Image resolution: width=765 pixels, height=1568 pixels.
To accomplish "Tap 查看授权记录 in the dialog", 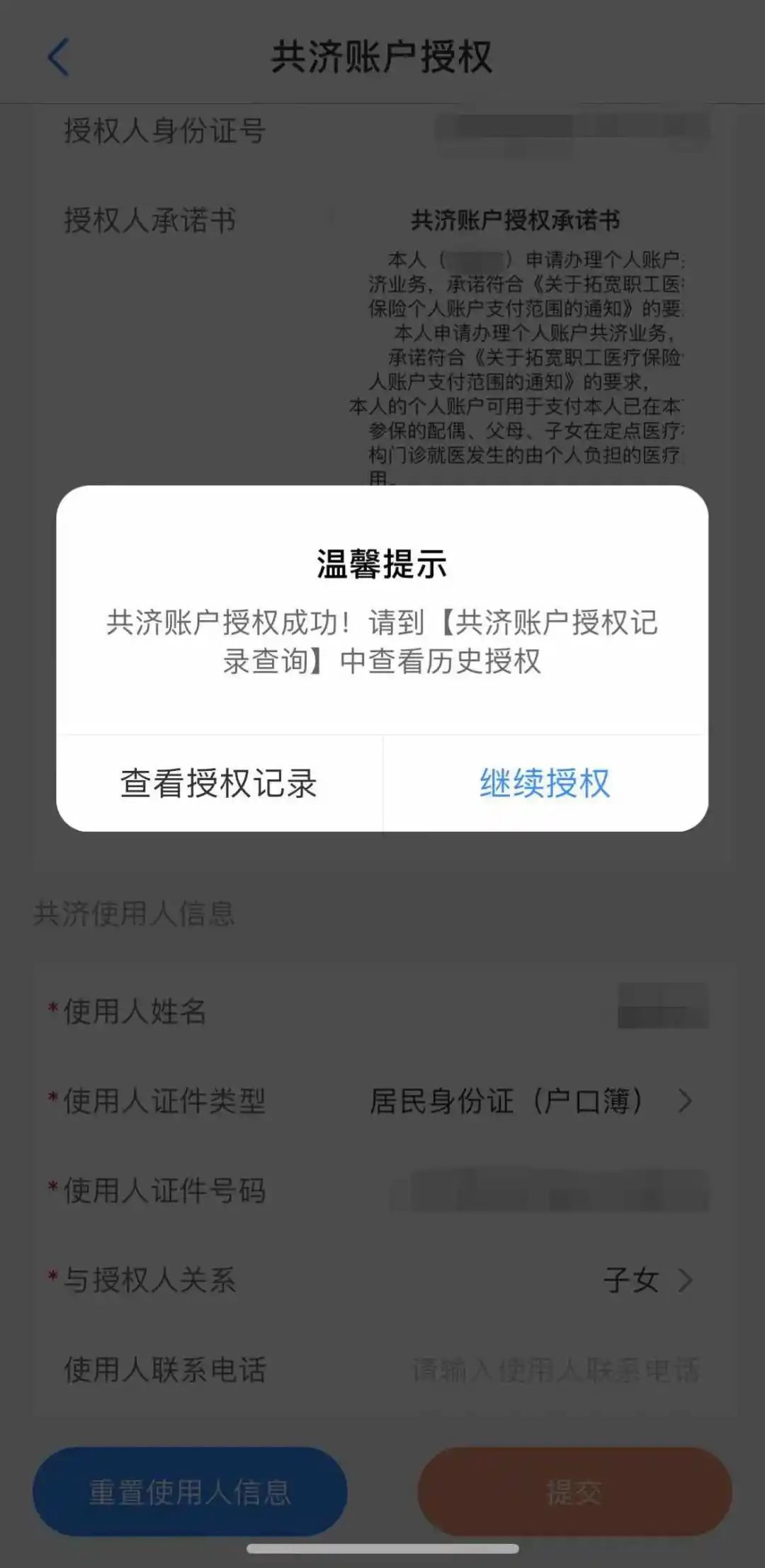I will click(x=219, y=784).
